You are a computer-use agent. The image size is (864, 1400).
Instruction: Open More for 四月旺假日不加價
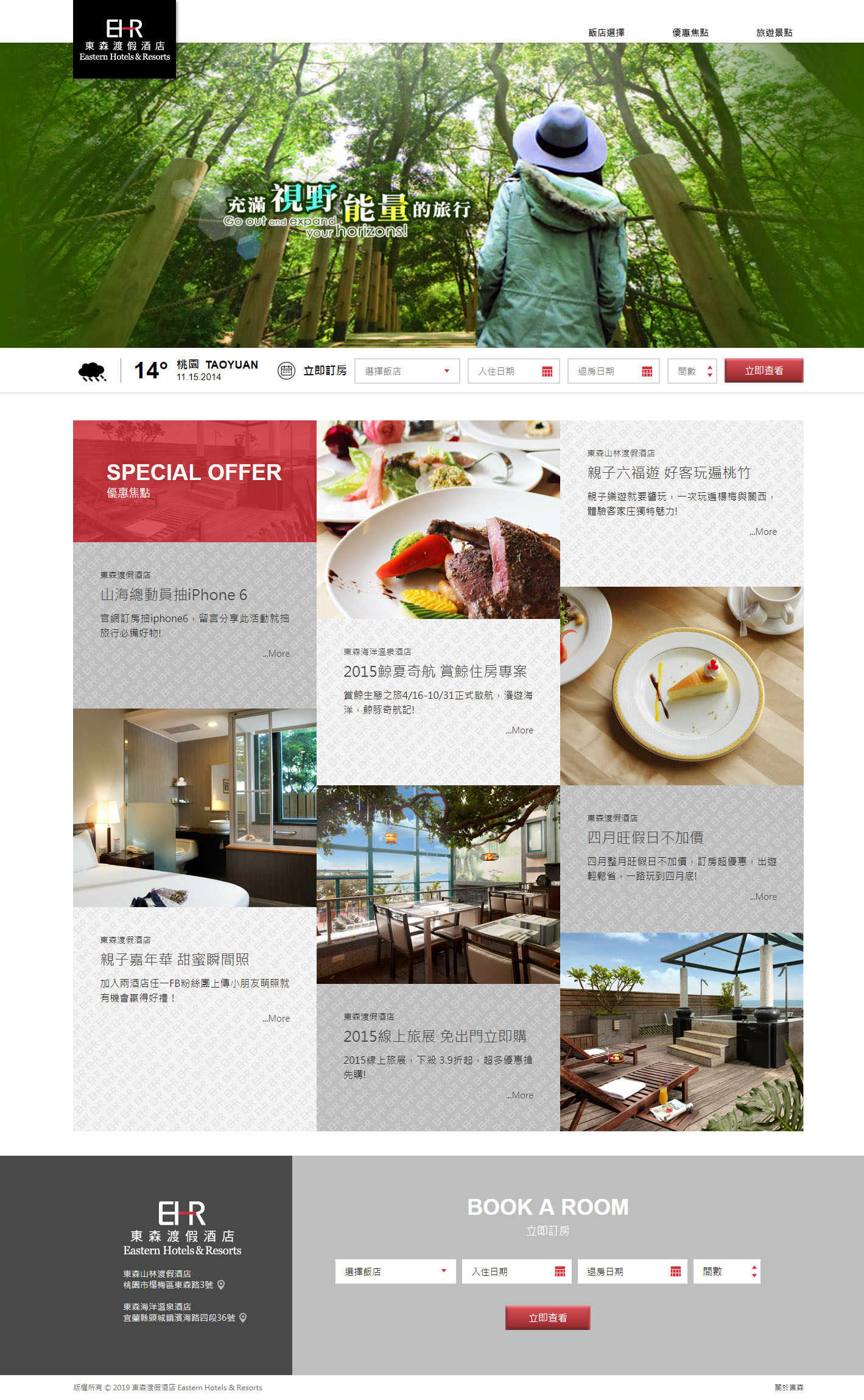click(x=764, y=897)
